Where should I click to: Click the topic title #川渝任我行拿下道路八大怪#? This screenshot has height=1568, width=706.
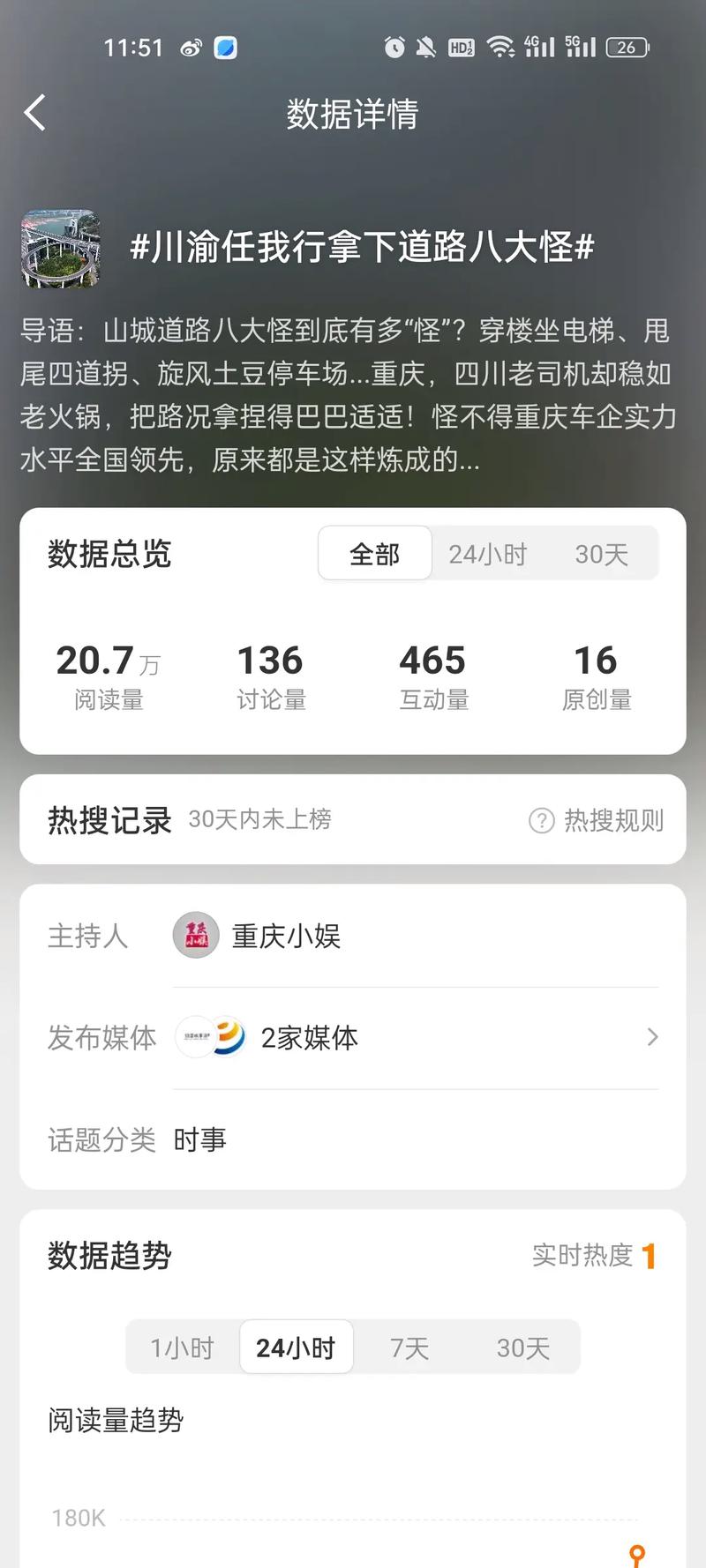coord(365,248)
